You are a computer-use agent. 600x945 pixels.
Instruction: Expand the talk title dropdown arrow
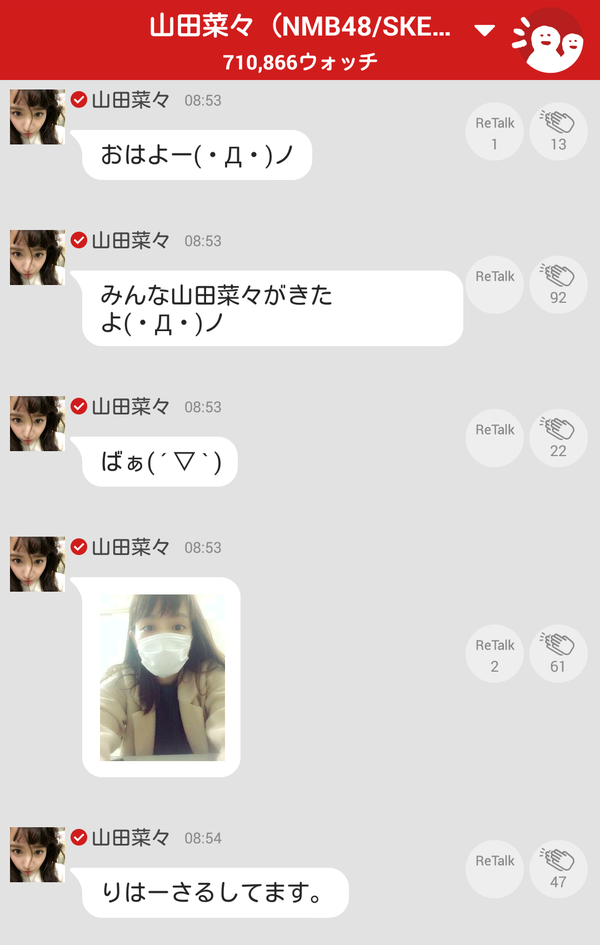coord(485,30)
